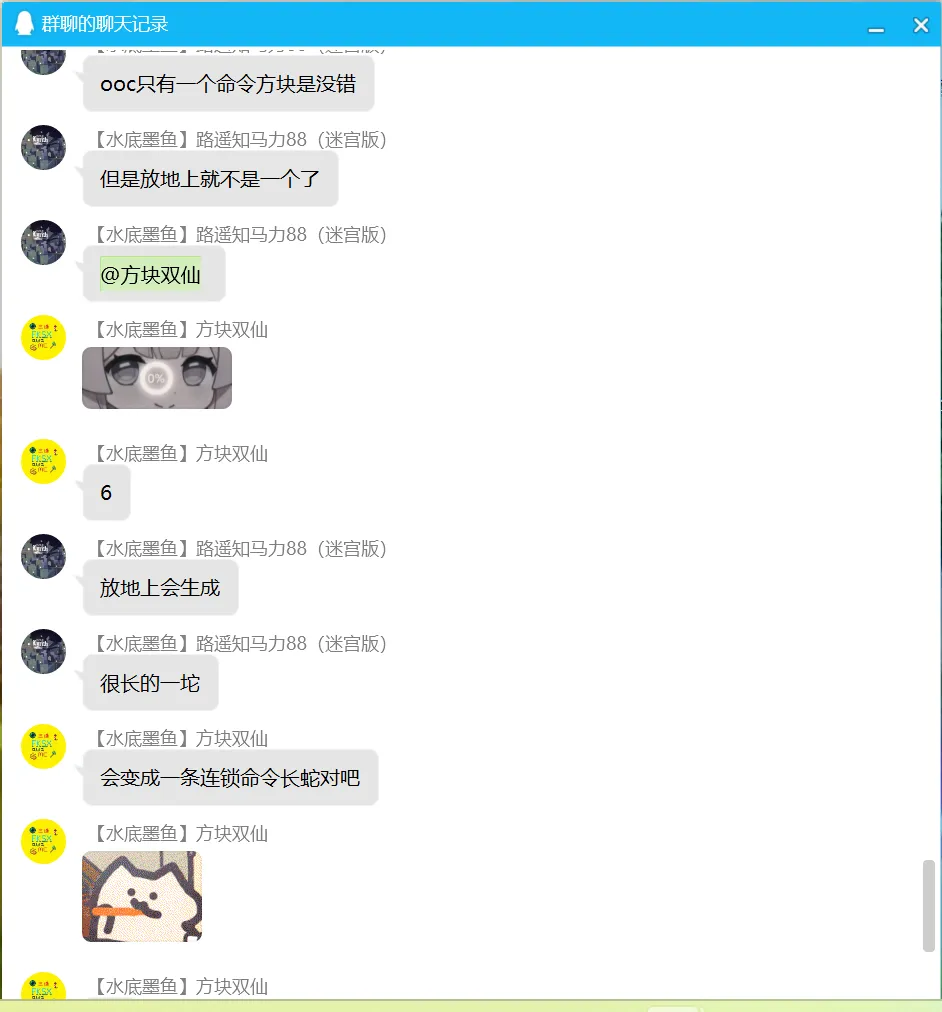This screenshot has height=1012, width=942.
Task: Minimize the chat record window
Action: 876,27
